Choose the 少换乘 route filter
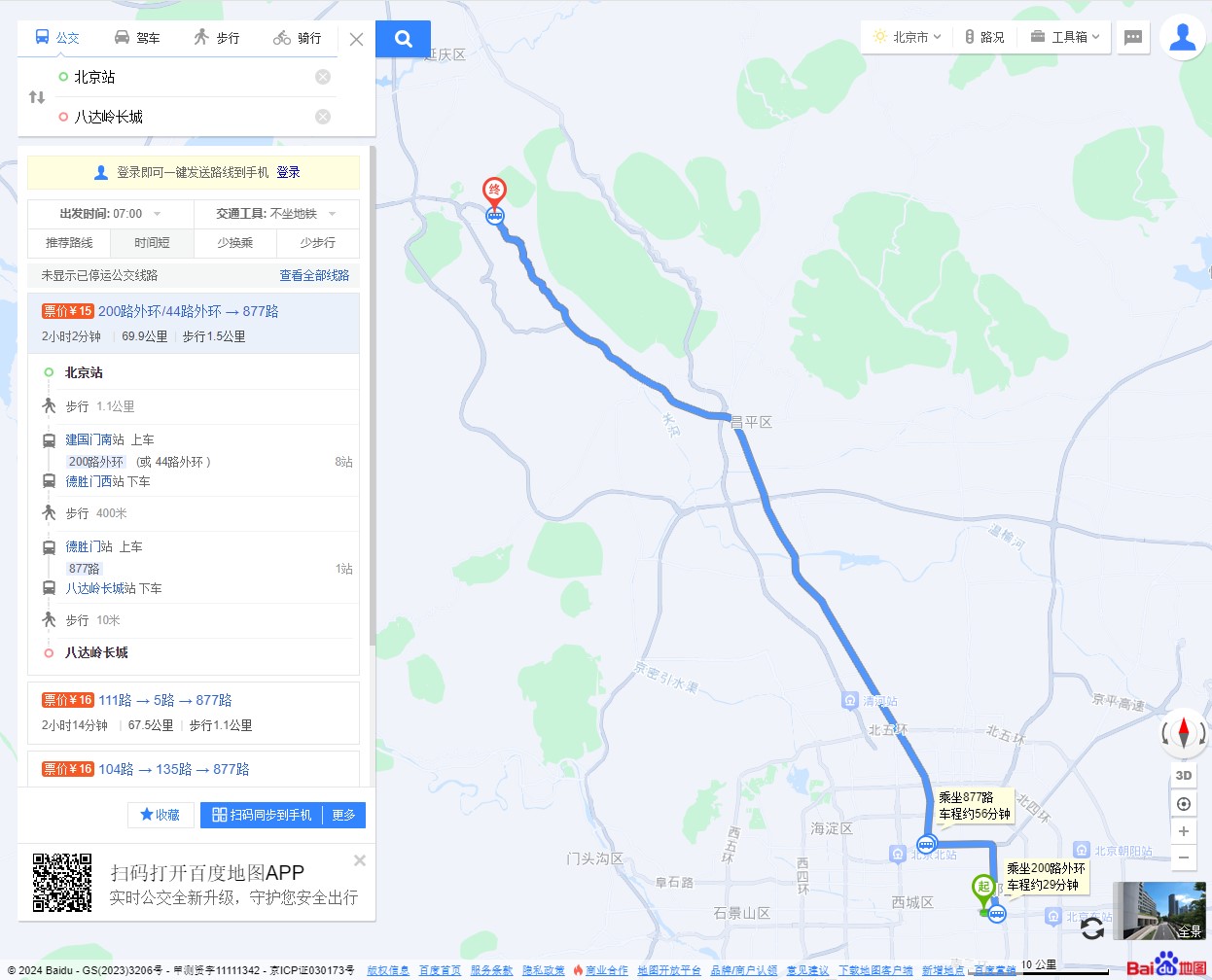Image resolution: width=1212 pixels, height=980 pixels. click(234, 243)
